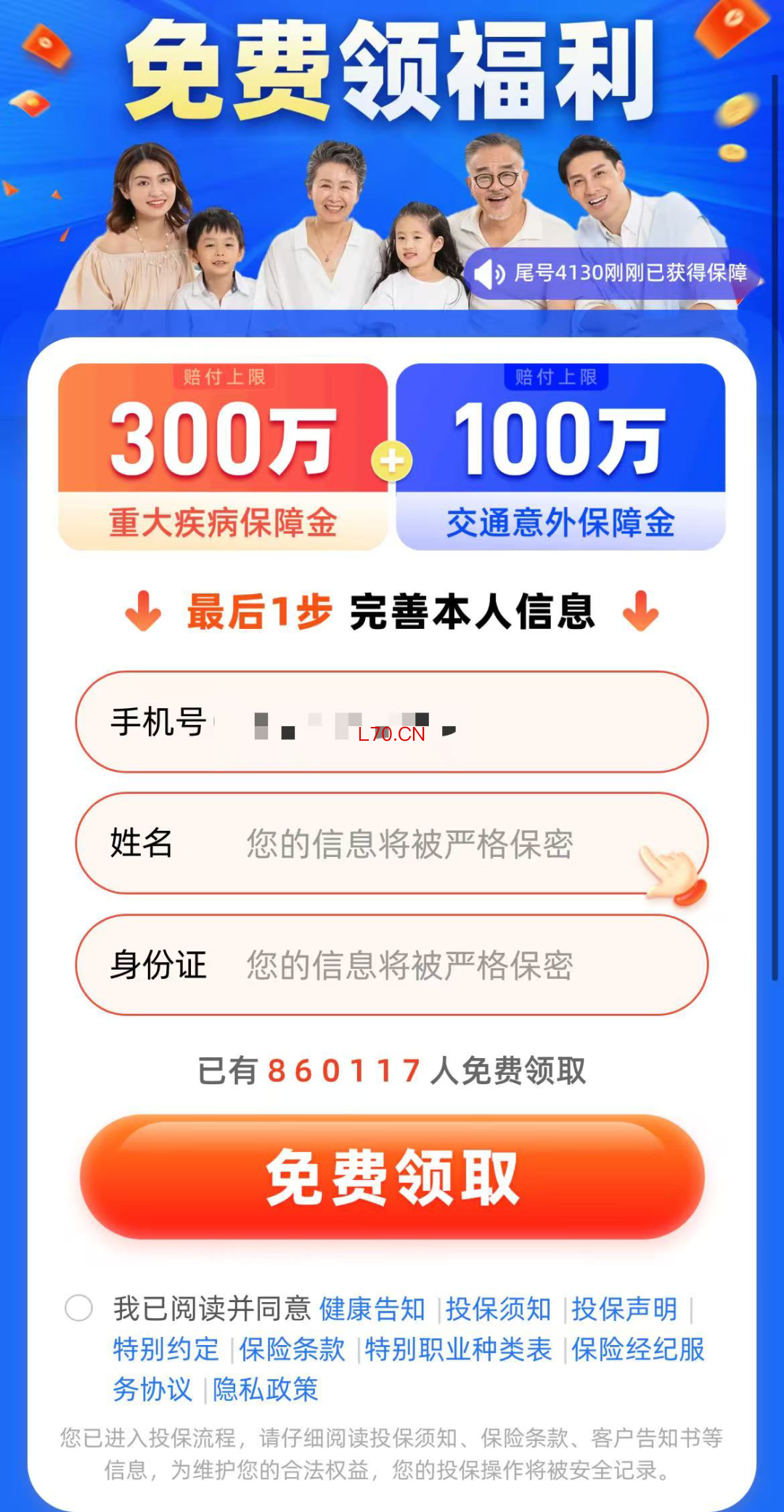Open the 投保须知 link
The height and width of the screenshot is (1512, 784).
(x=498, y=1309)
